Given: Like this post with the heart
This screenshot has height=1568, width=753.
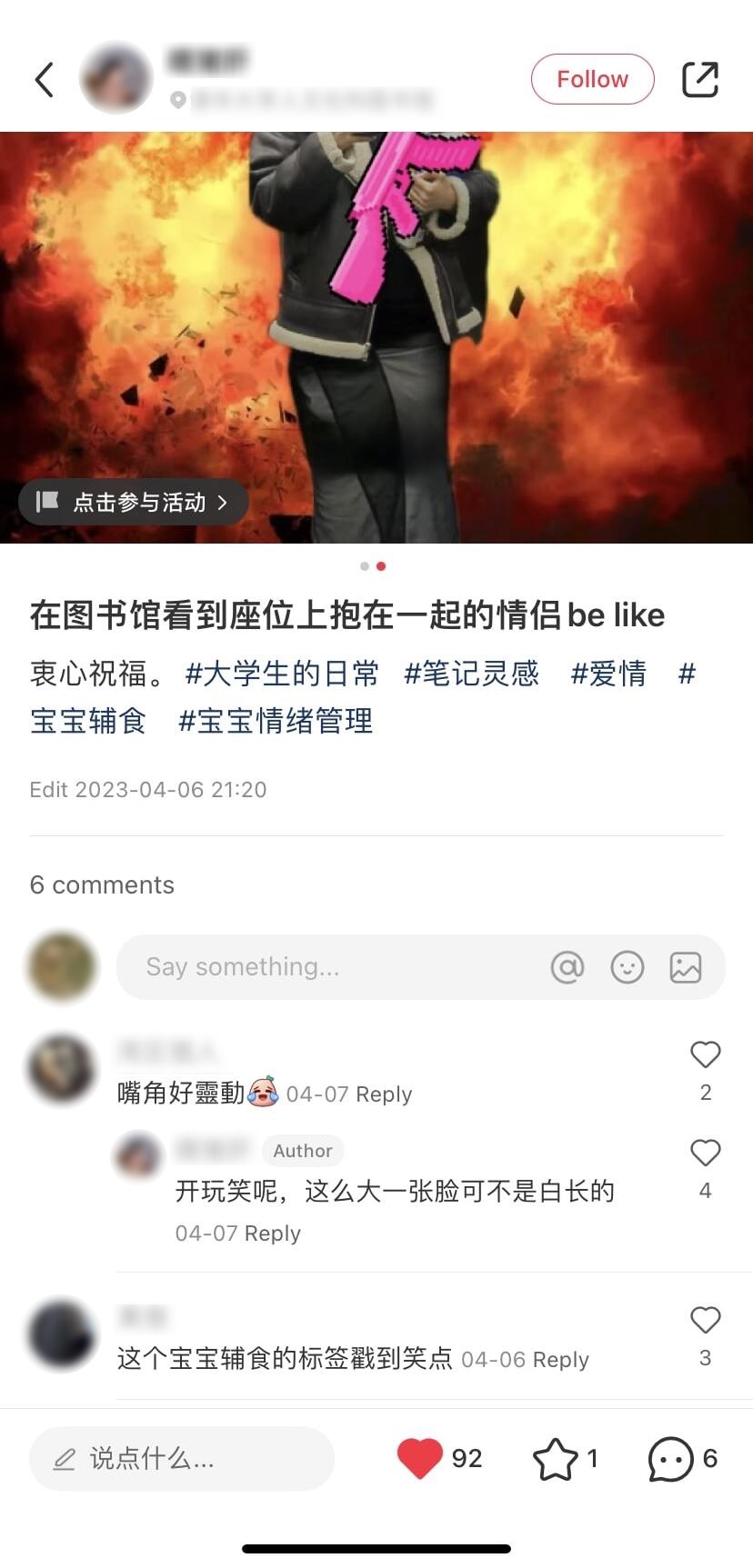Looking at the screenshot, I should pyautogui.click(x=419, y=1459).
